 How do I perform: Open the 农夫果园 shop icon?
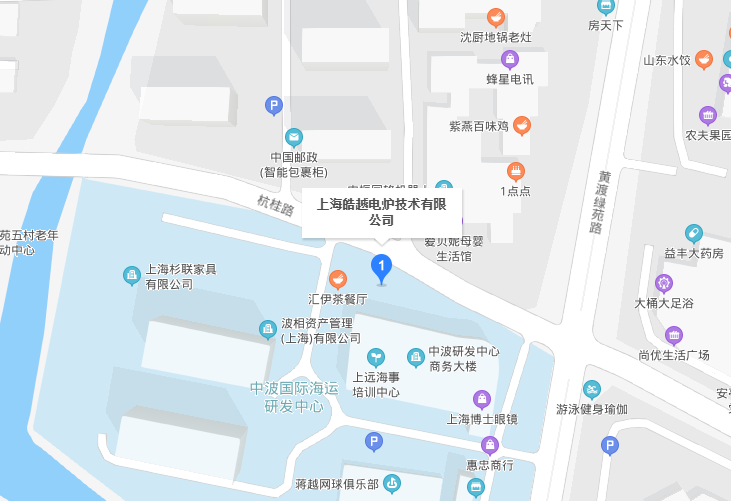pyautogui.click(x=708, y=114)
